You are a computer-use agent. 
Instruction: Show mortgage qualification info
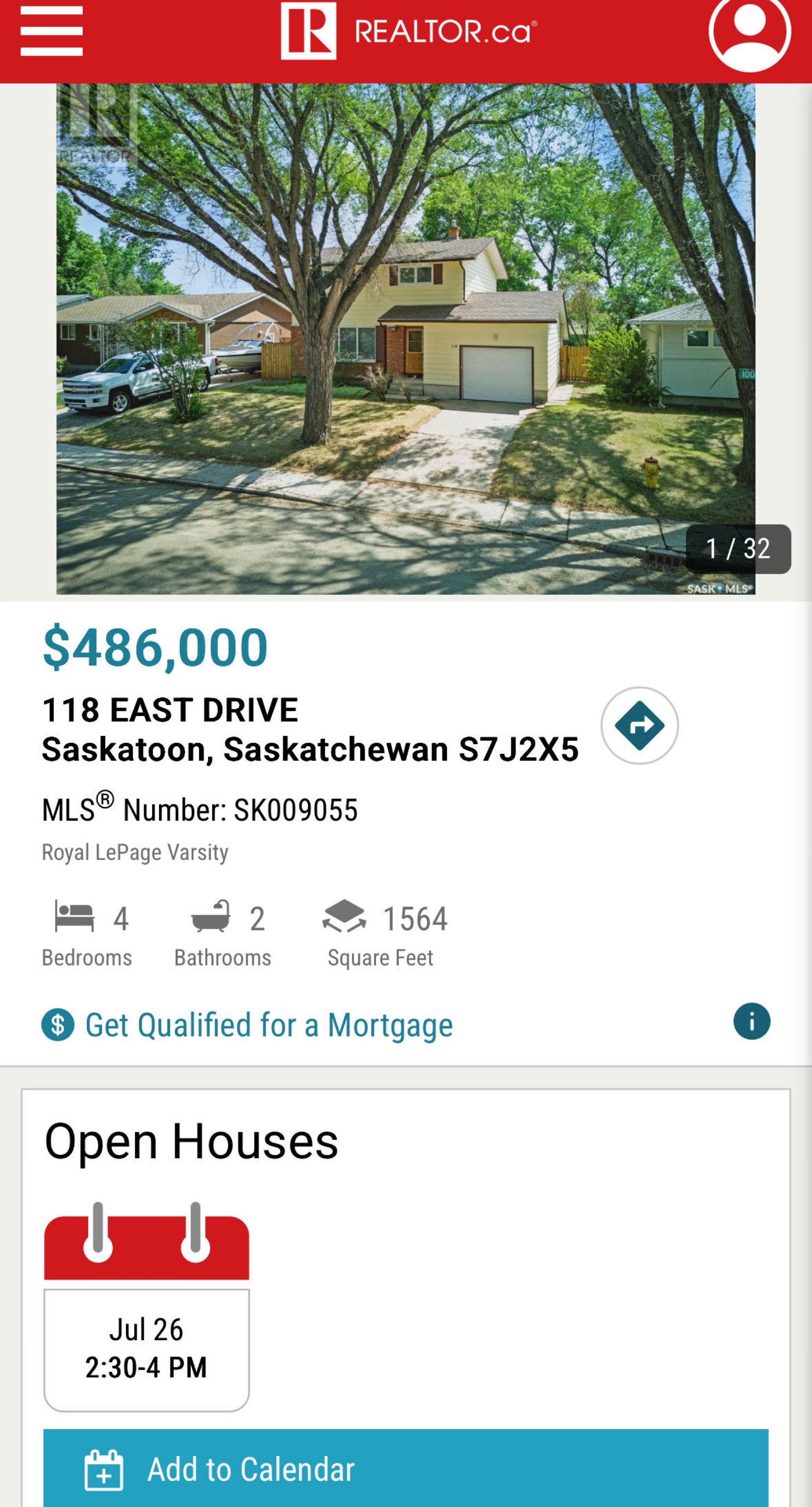coord(751,1021)
